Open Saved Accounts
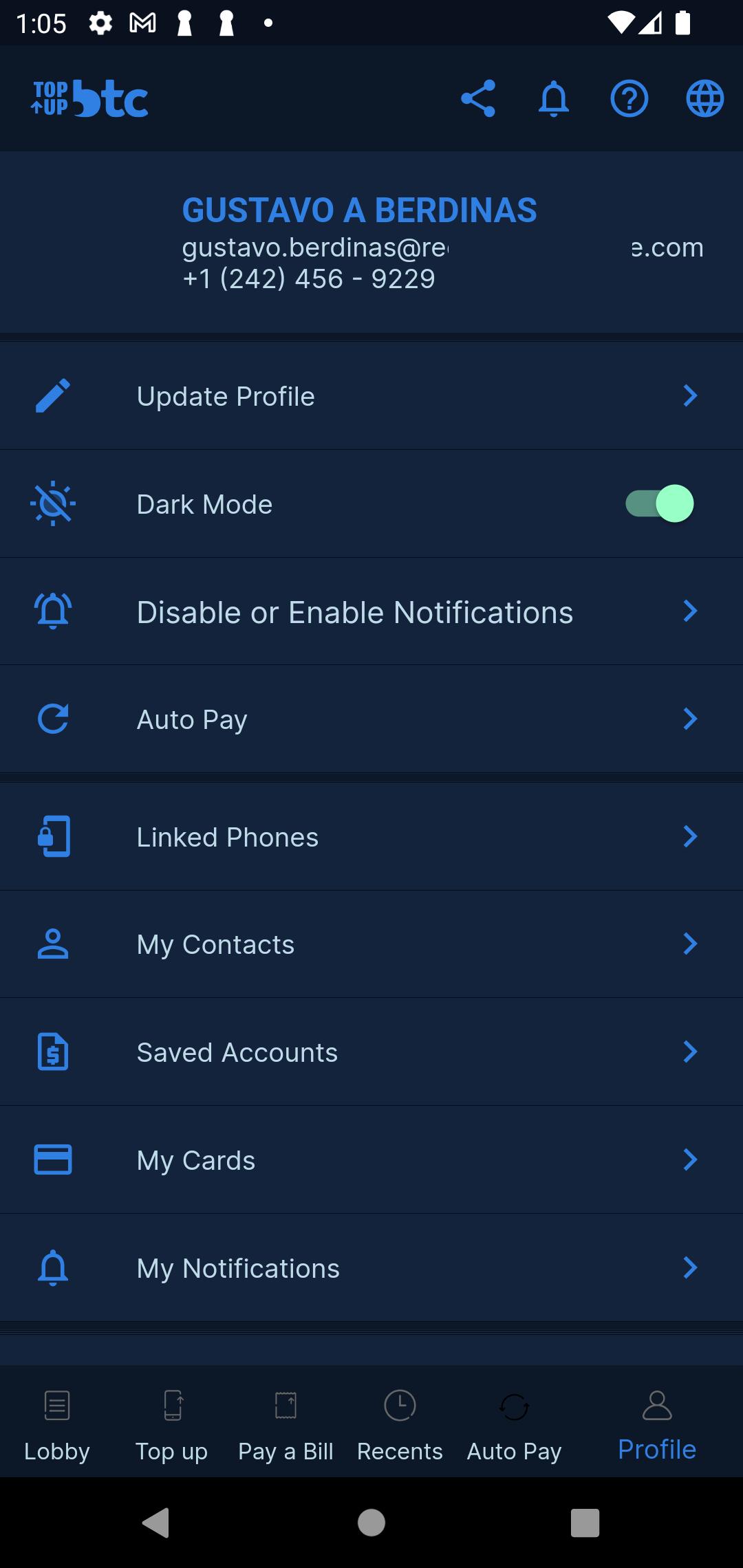The width and height of the screenshot is (743, 1568). tap(371, 1052)
